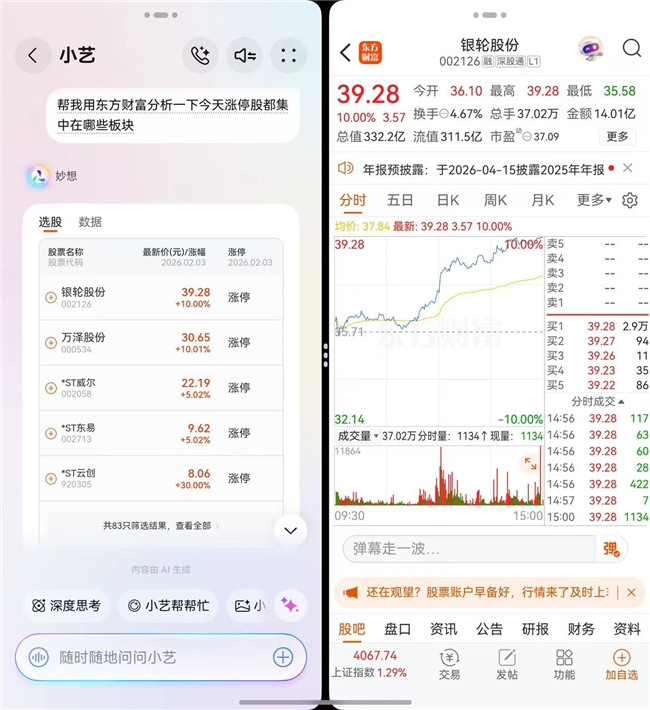The width and height of the screenshot is (650, 710).
Task: Add 万泽股份 using its plus icon
Action: (x=51, y=343)
